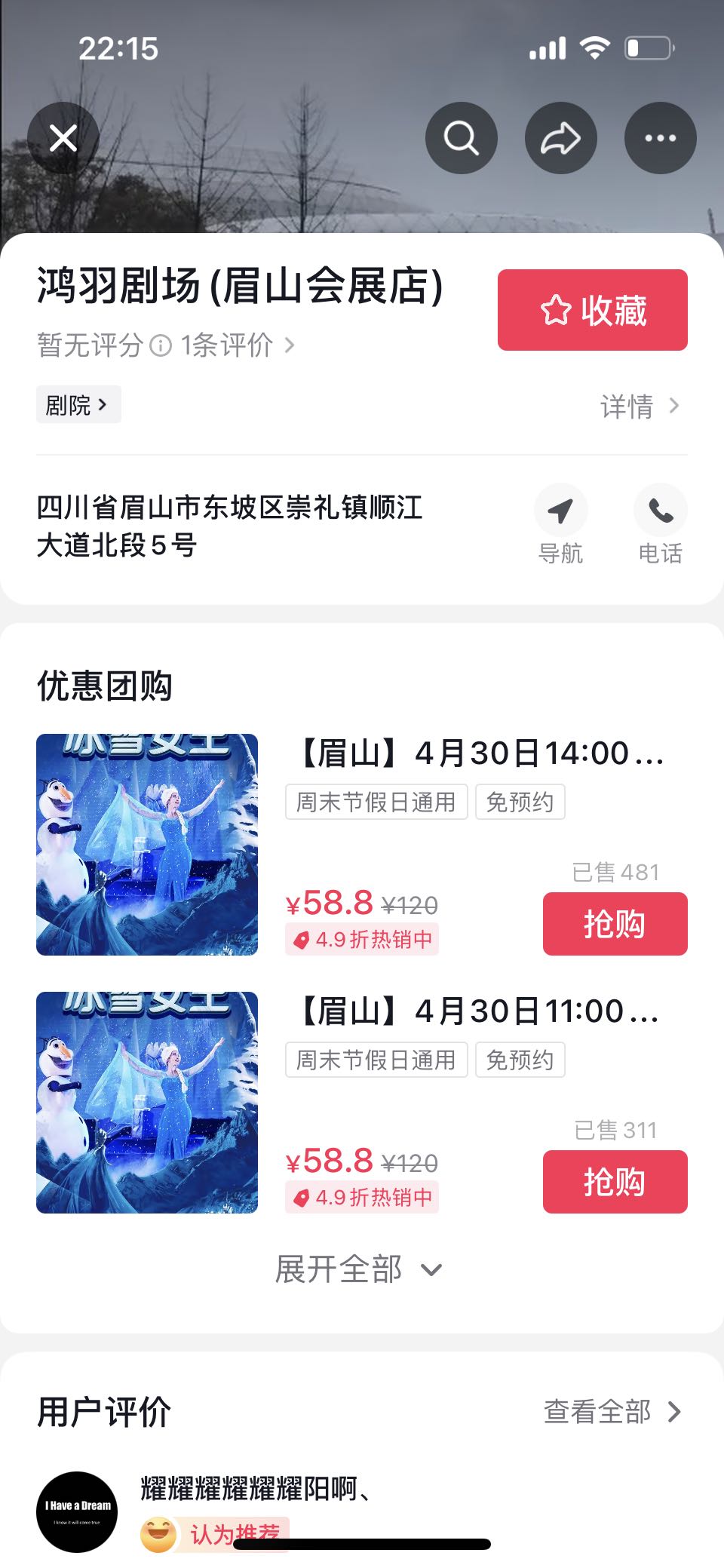
Task: Open the three-dot overflow menu
Action: click(x=660, y=138)
